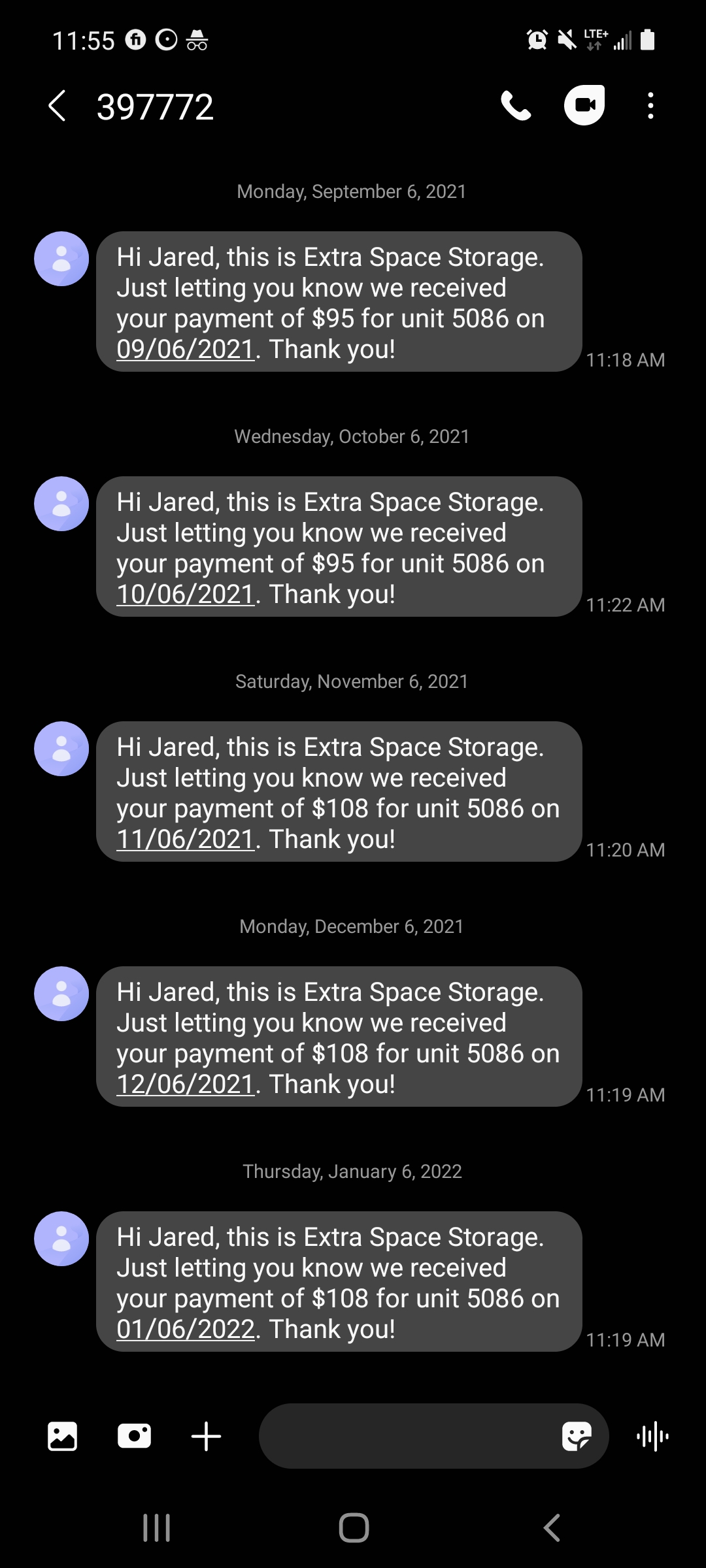The width and height of the screenshot is (706, 1568).
Task: Open the 11/06/2021 date link
Action: click(x=185, y=840)
